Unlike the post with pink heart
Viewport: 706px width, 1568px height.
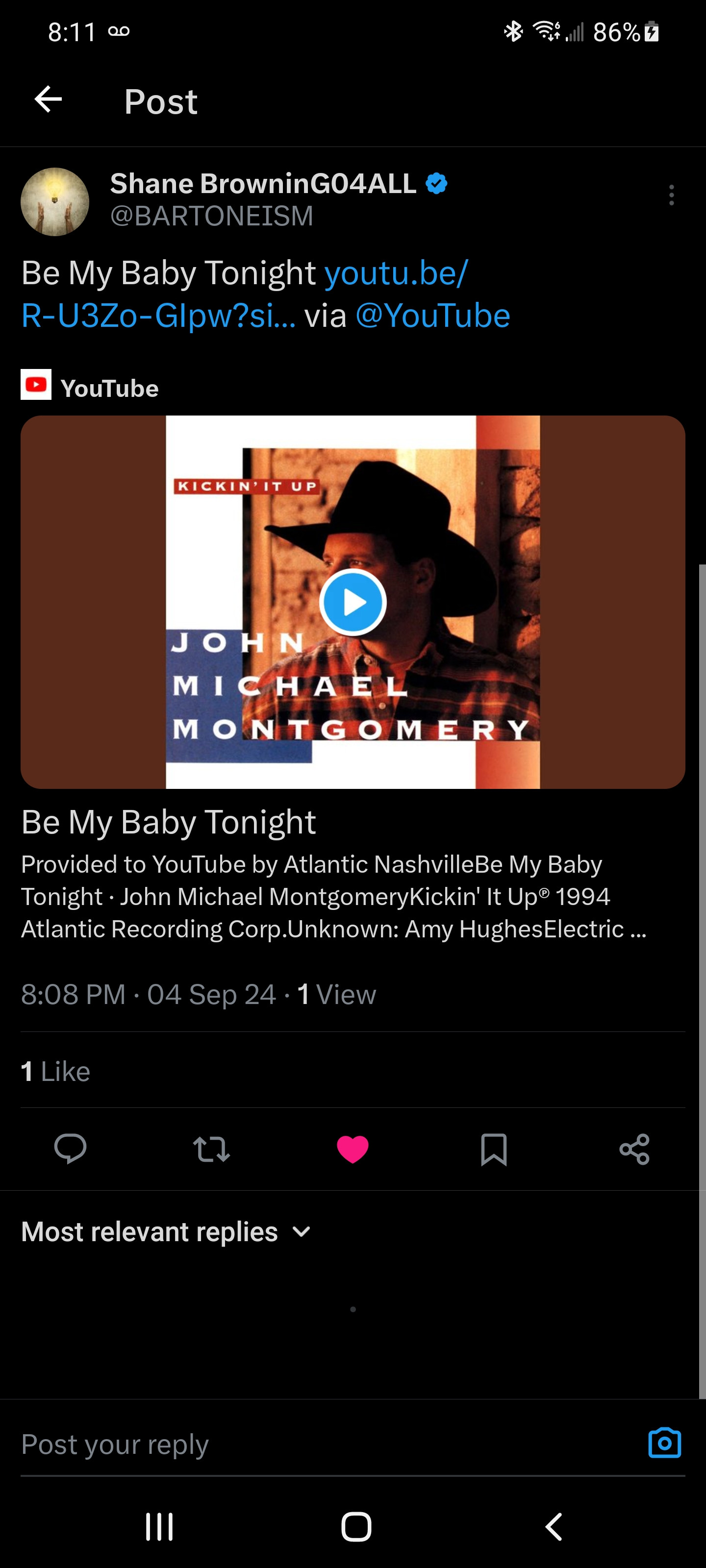point(353,1149)
